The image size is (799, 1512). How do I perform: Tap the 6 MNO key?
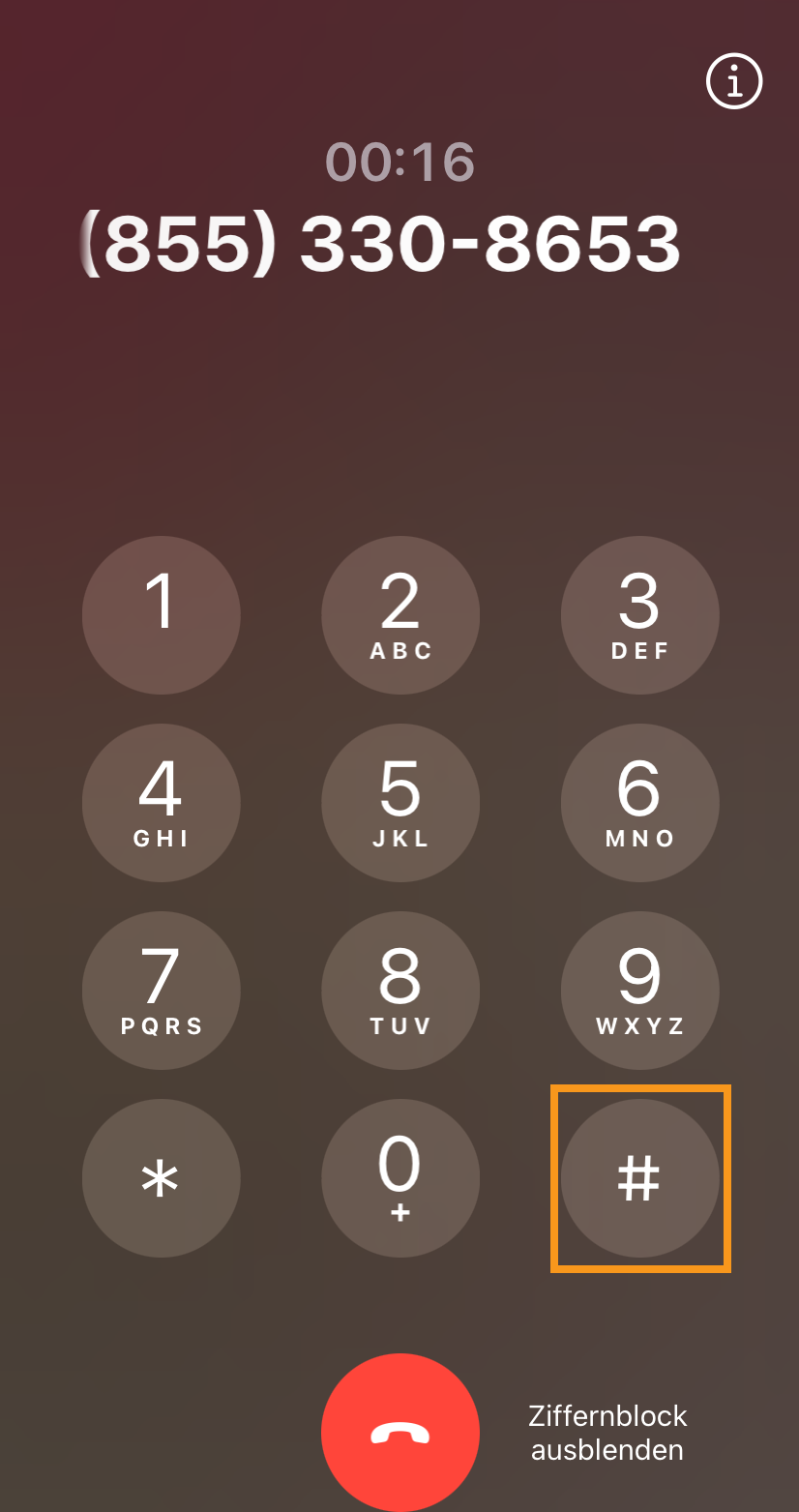pyautogui.click(x=639, y=803)
